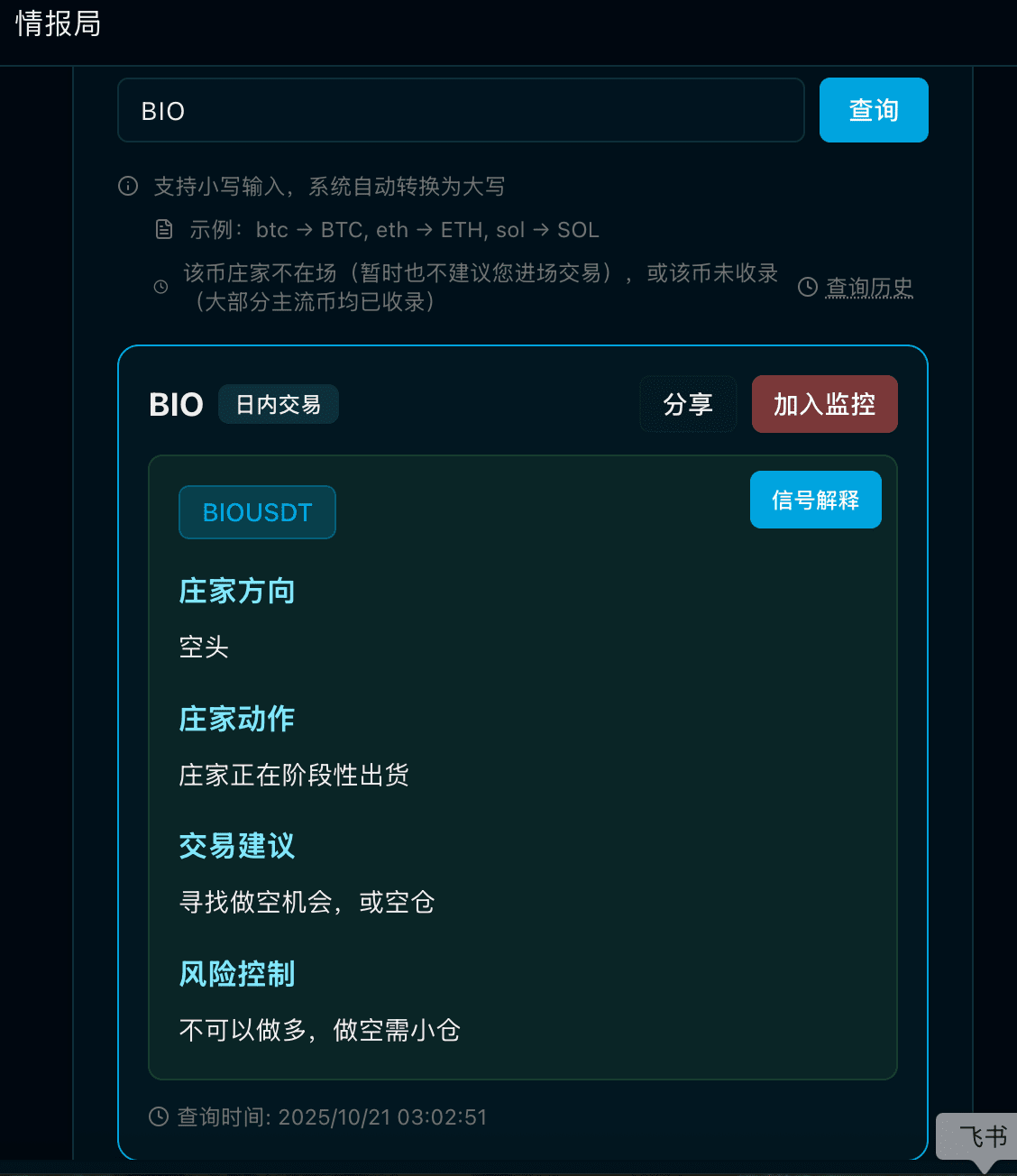The width and height of the screenshot is (1017, 1176).
Task: Add BIO via the 加入监控 button
Action: (824, 404)
